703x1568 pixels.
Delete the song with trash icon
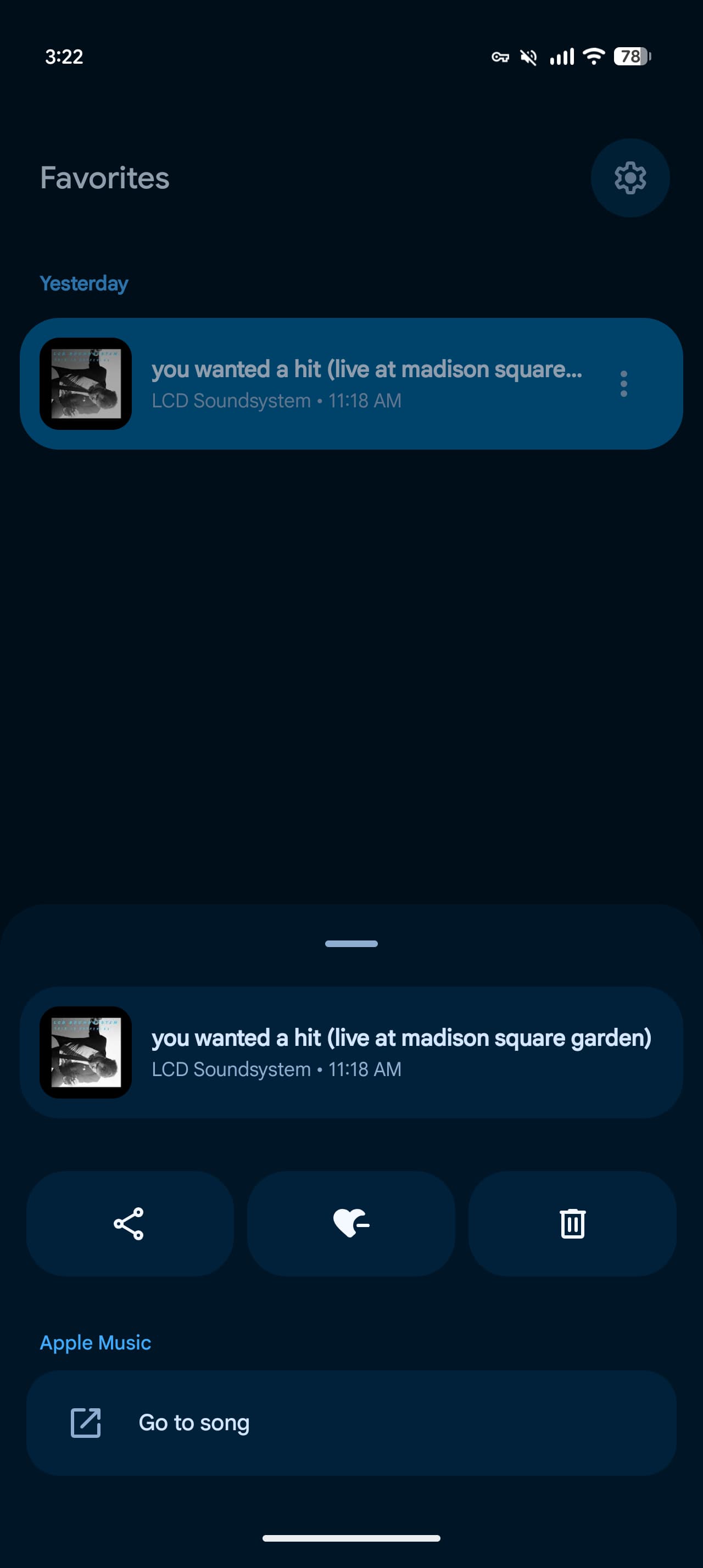(572, 1223)
